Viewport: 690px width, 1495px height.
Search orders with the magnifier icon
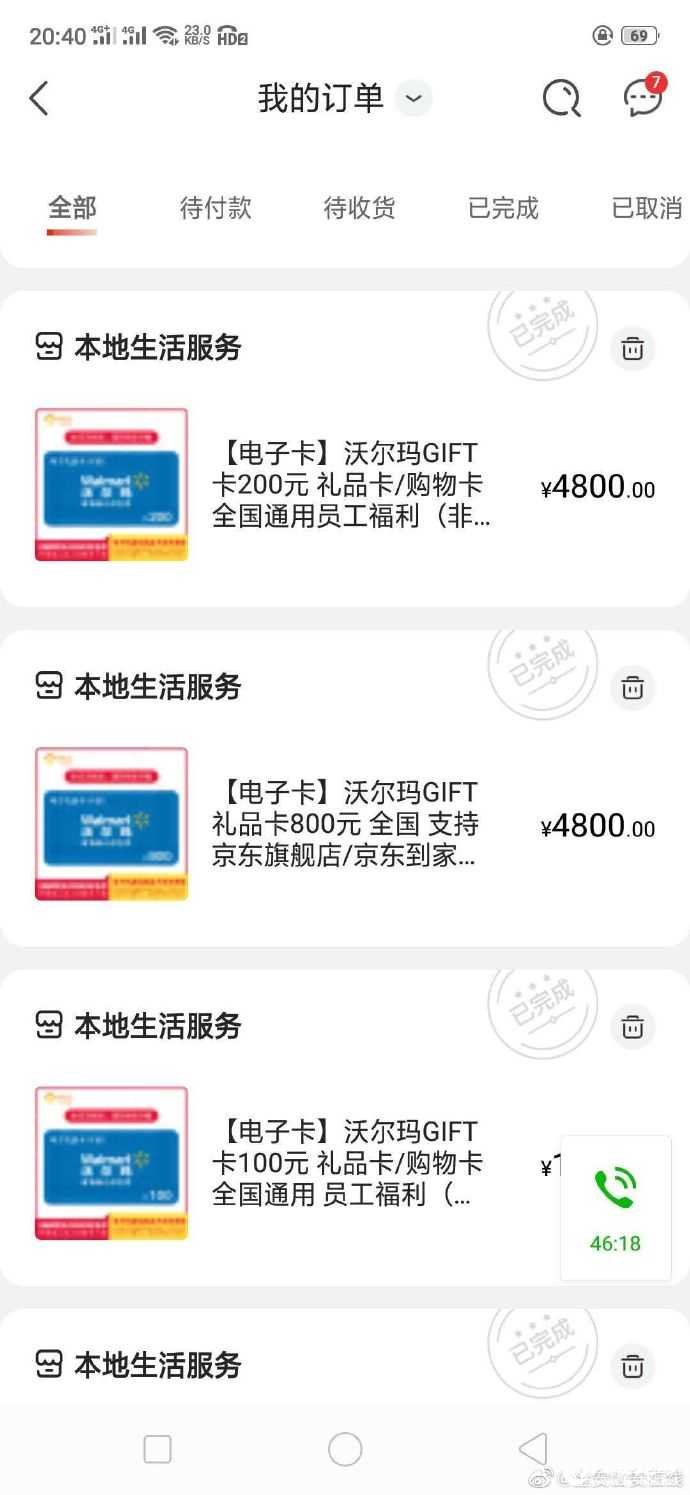coord(561,98)
